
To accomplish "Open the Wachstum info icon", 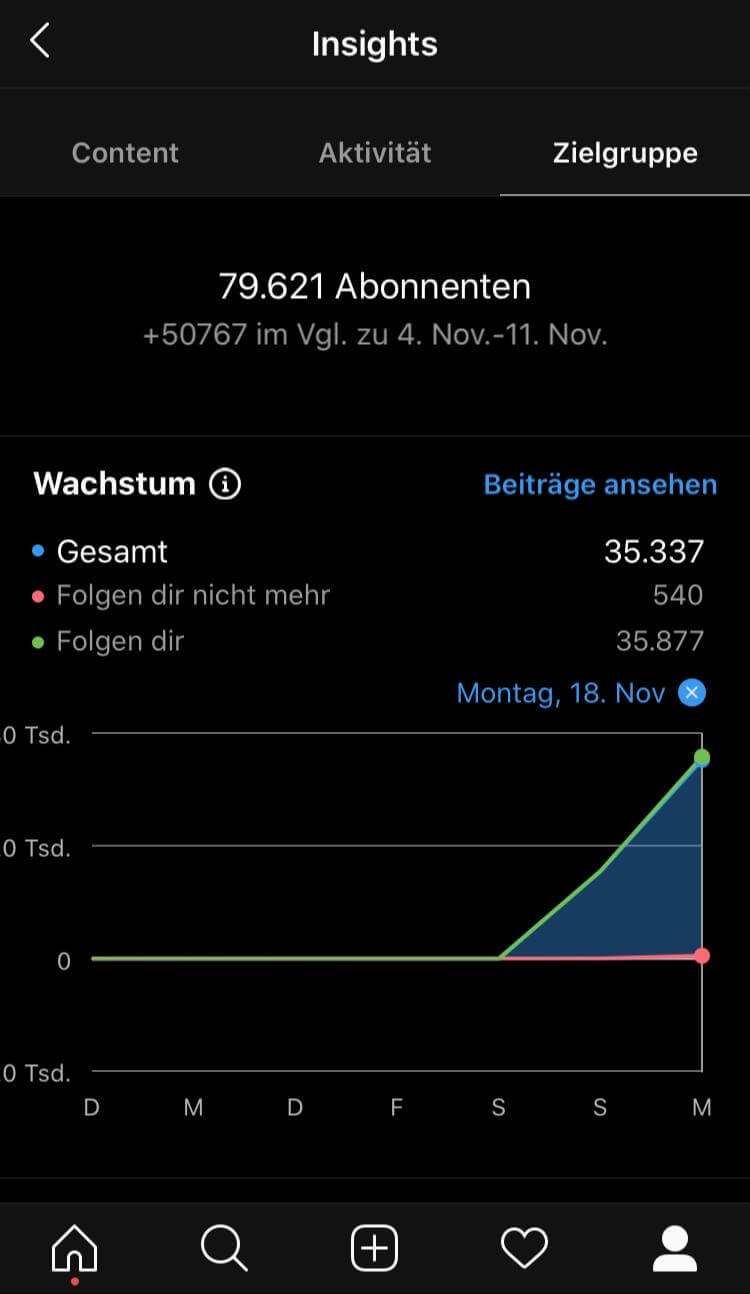I will click(225, 485).
